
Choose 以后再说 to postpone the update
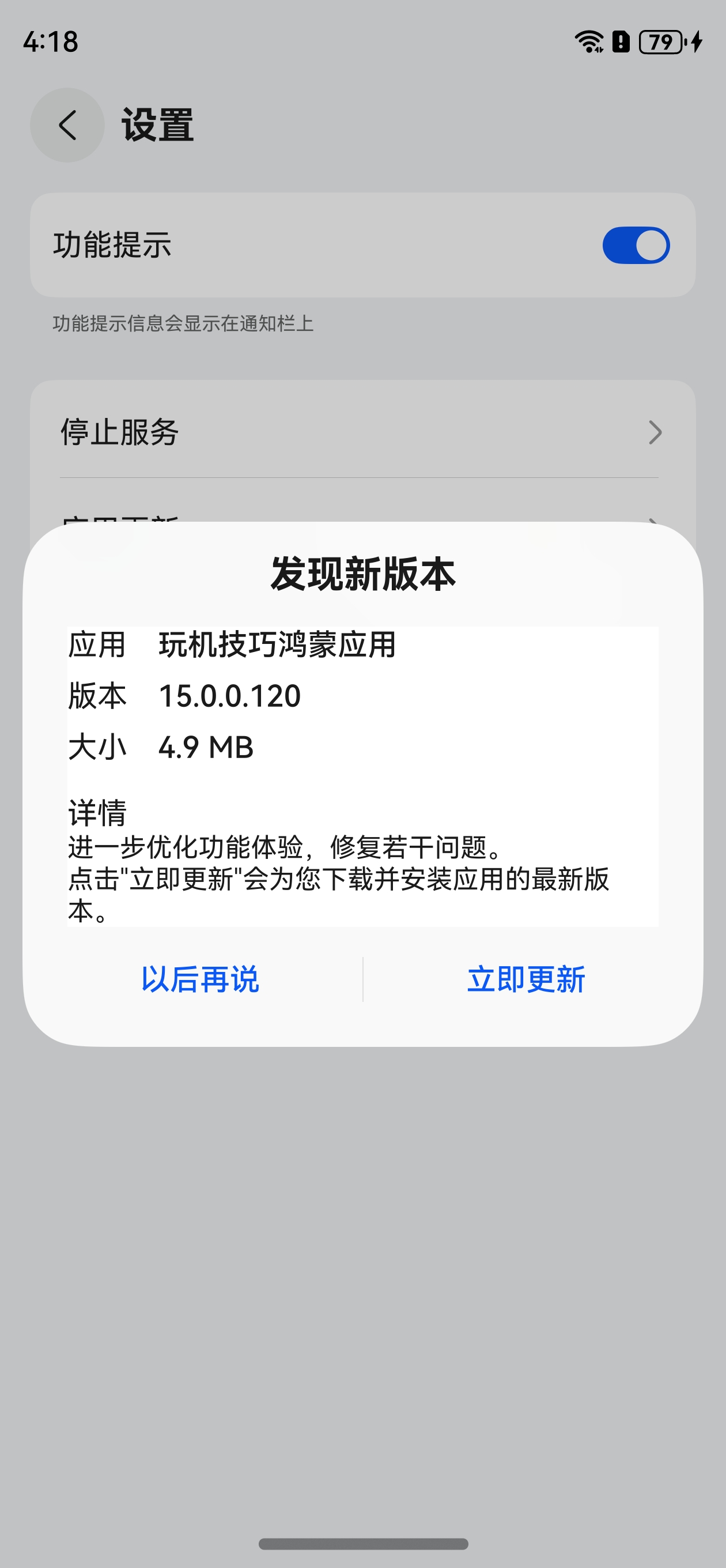click(200, 979)
